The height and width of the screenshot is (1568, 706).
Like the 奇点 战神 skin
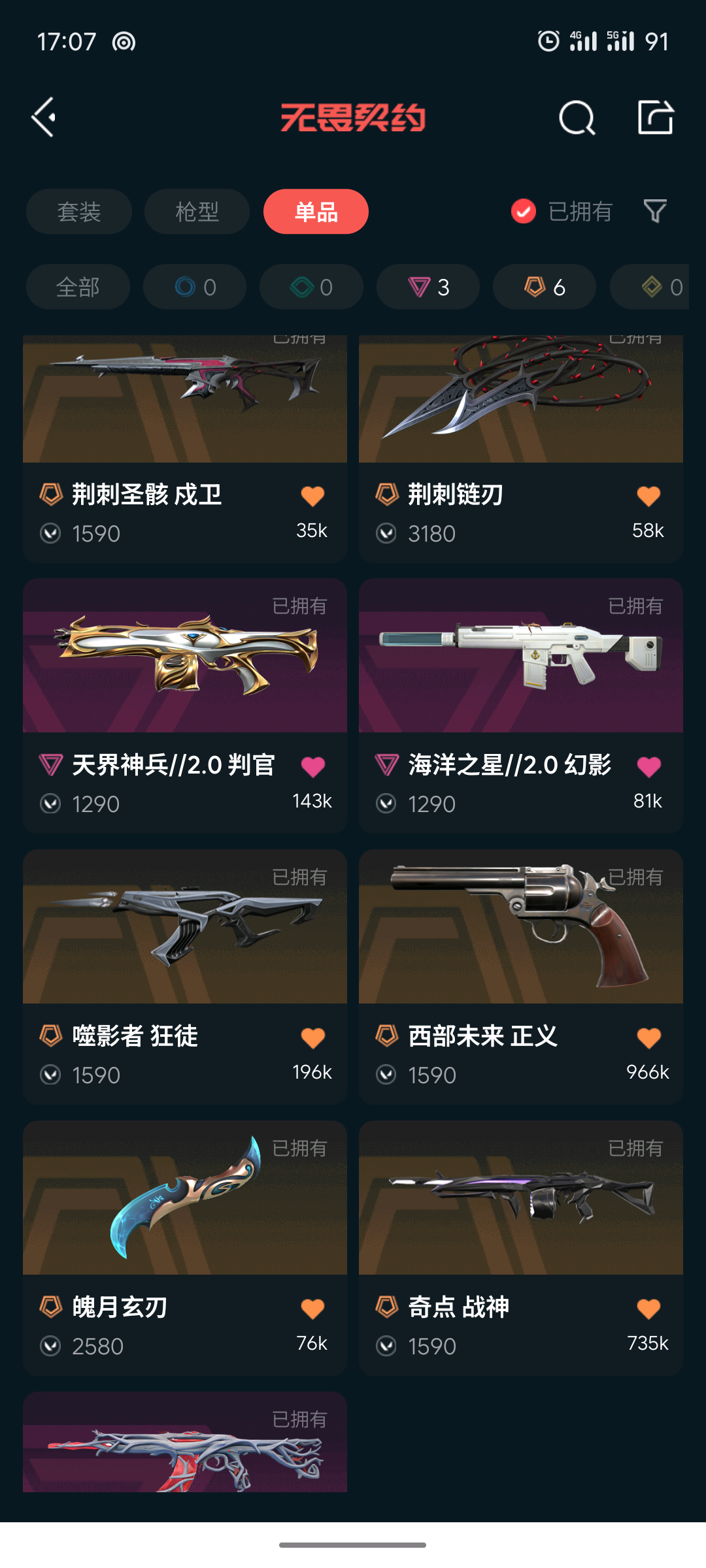[648, 1309]
